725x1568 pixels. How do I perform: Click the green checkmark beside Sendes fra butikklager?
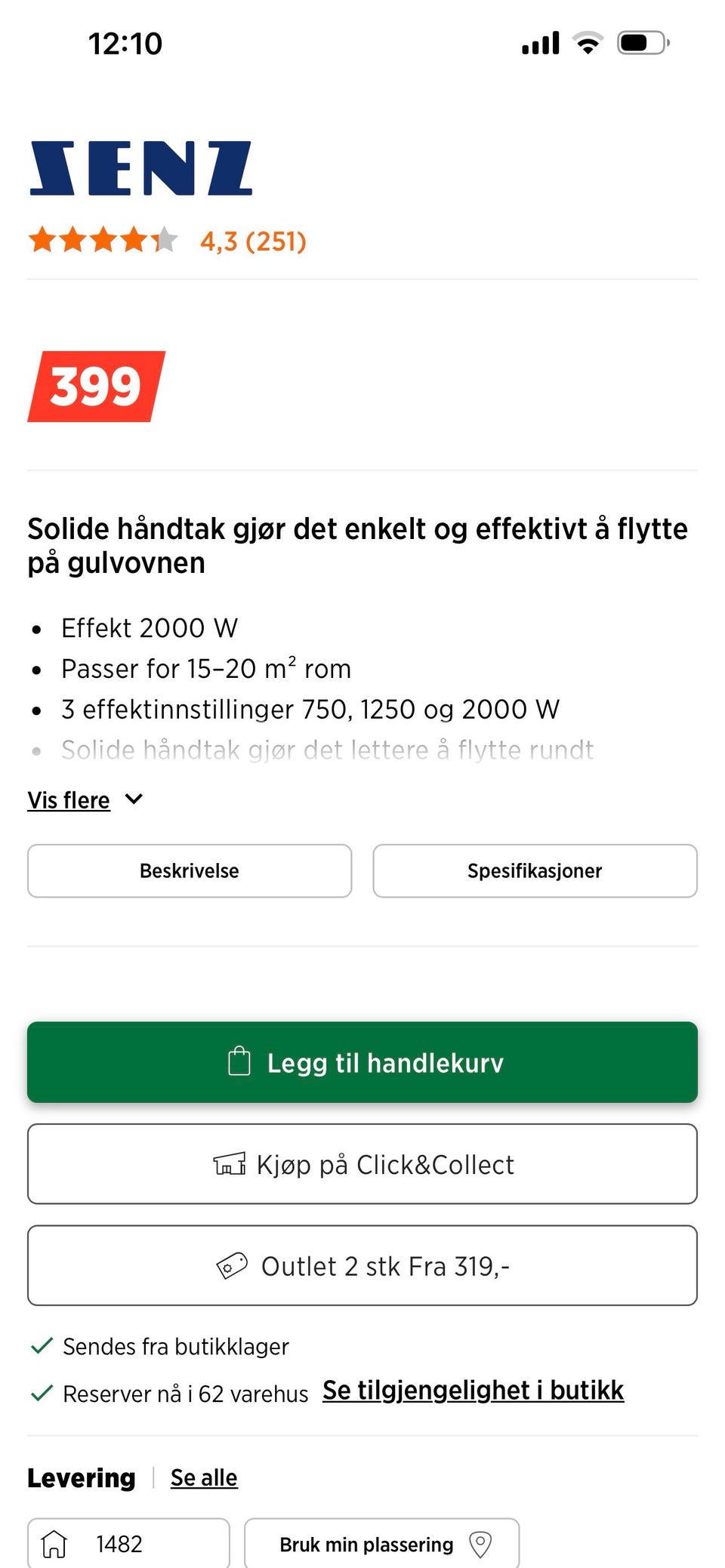click(x=40, y=1344)
